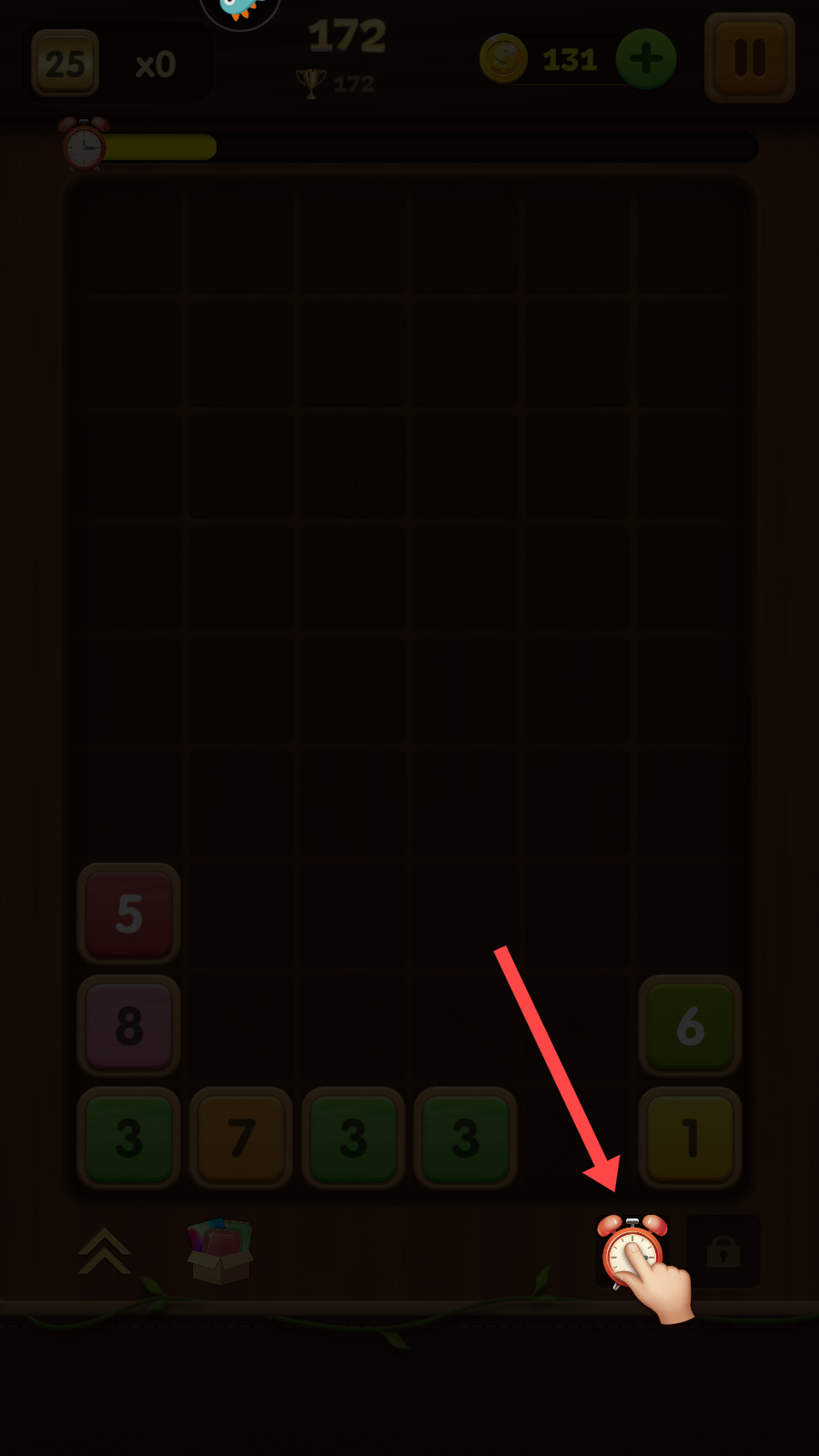Tap the highlighted alarm clock booster
Viewport: 819px width, 1456px height.
coord(632,1250)
